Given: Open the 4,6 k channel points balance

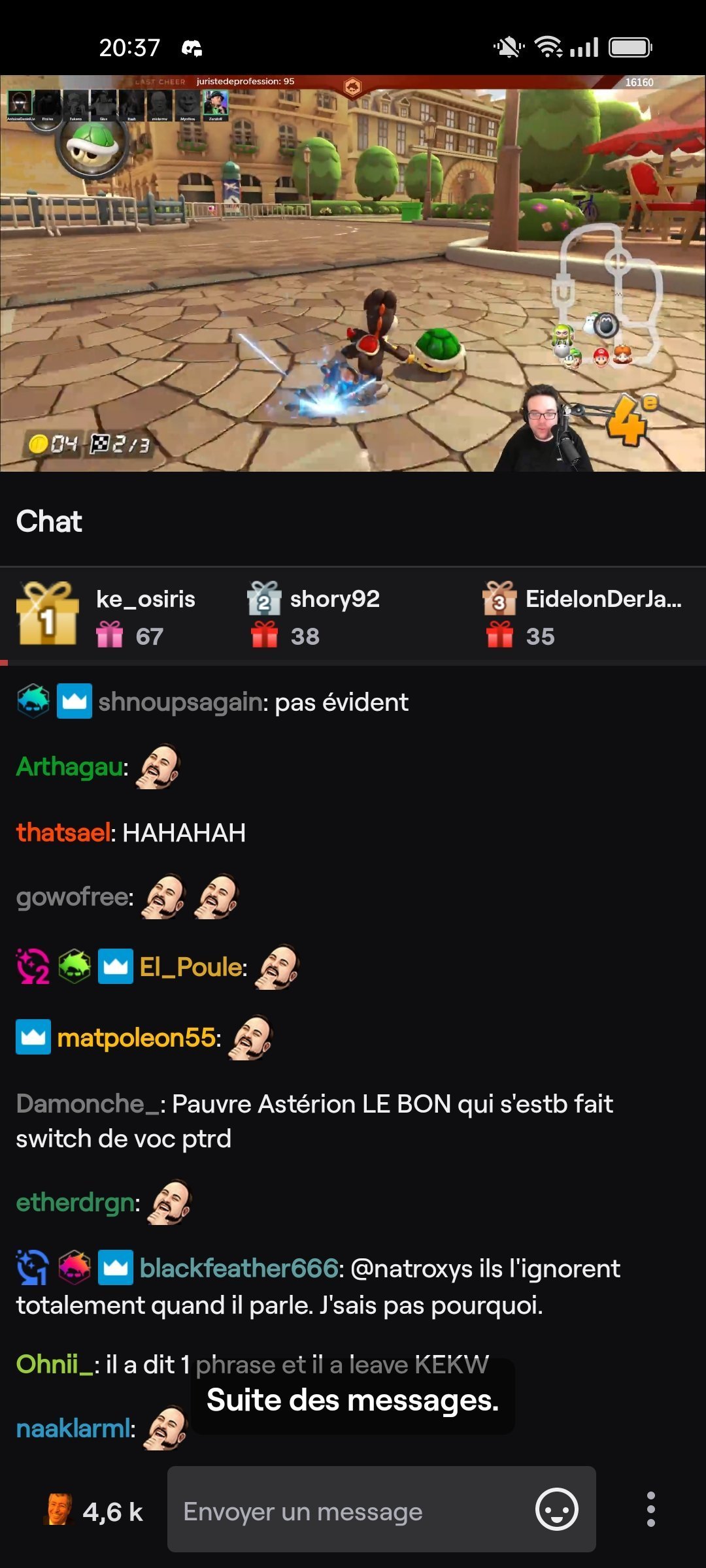Looking at the screenshot, I should pos(93,1511).
